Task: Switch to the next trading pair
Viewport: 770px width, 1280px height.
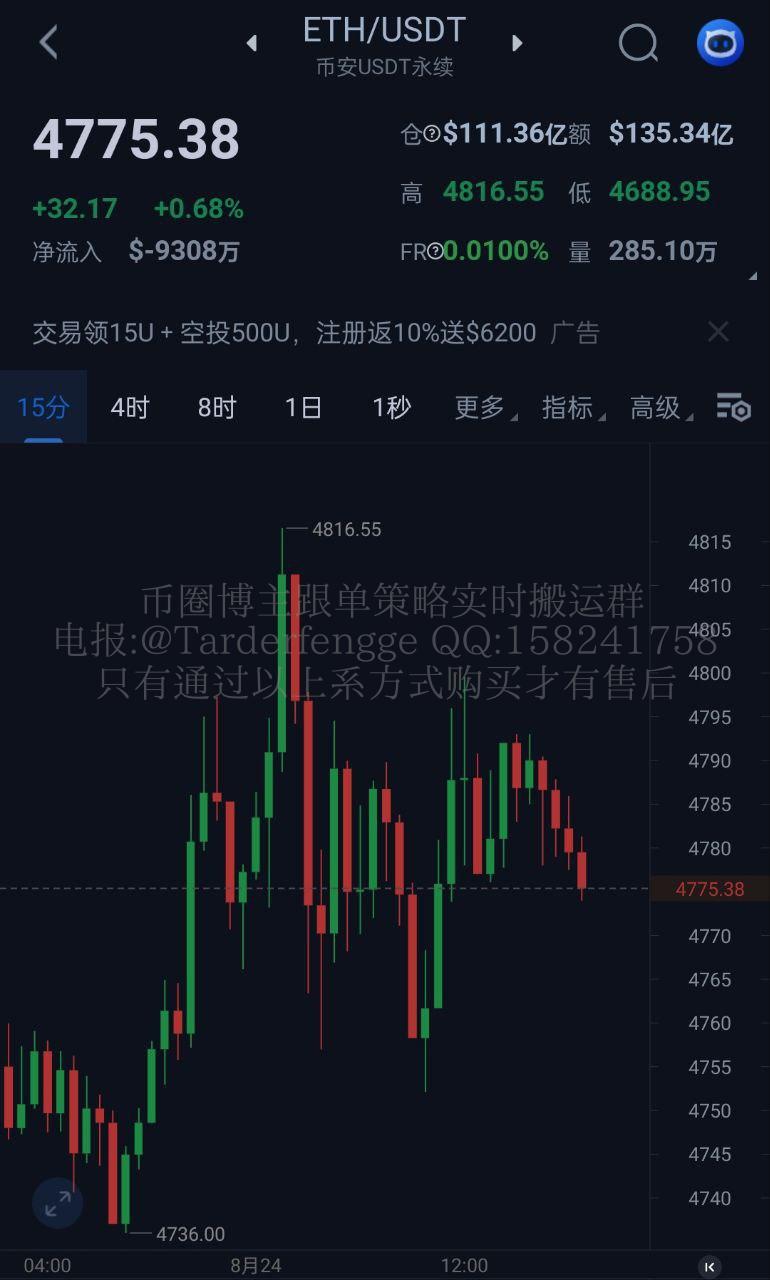Action: click(x=517, y=43)
